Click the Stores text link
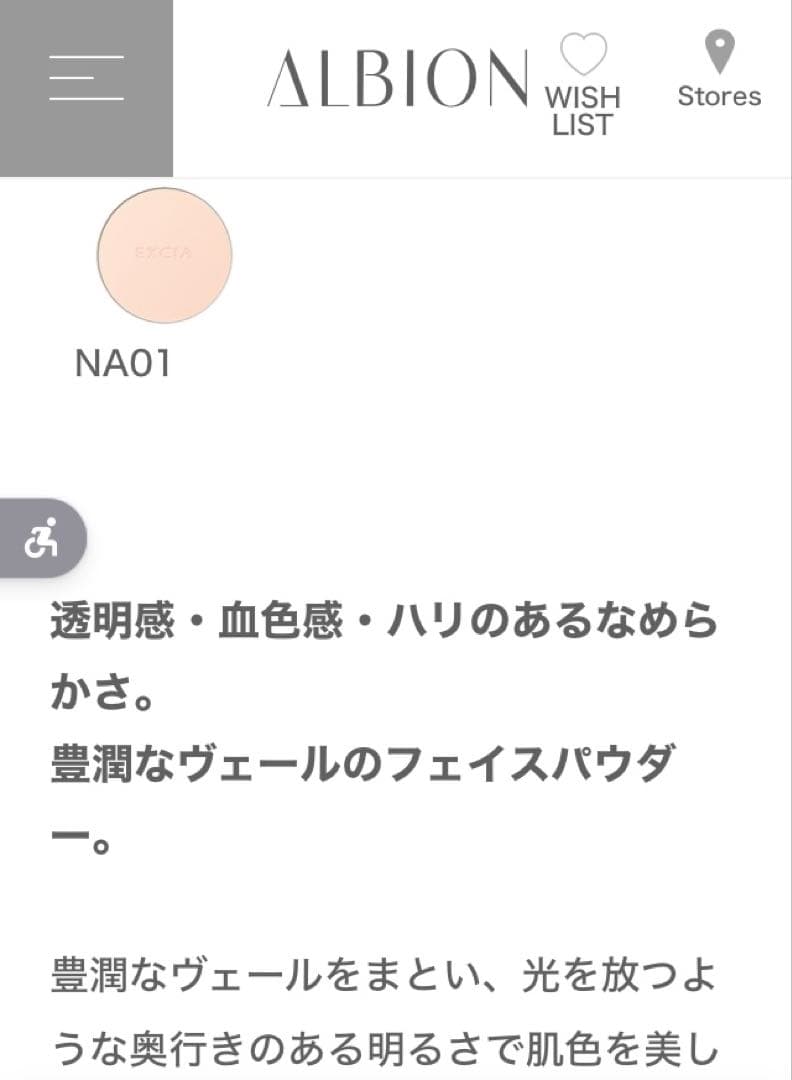Viewport: 792px width, 1080px height. click(719, 98)
